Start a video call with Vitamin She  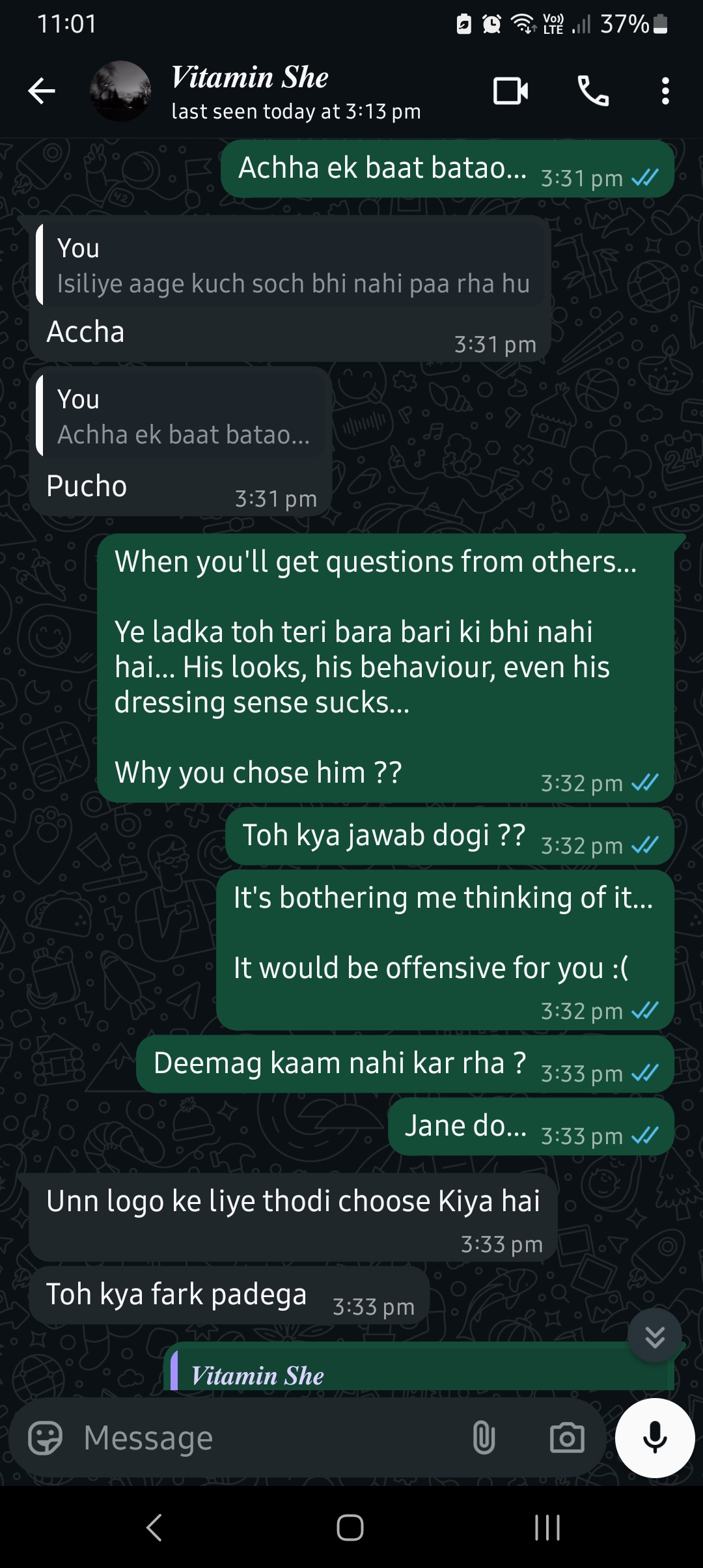pyautogui.click(x=510, y=91)
